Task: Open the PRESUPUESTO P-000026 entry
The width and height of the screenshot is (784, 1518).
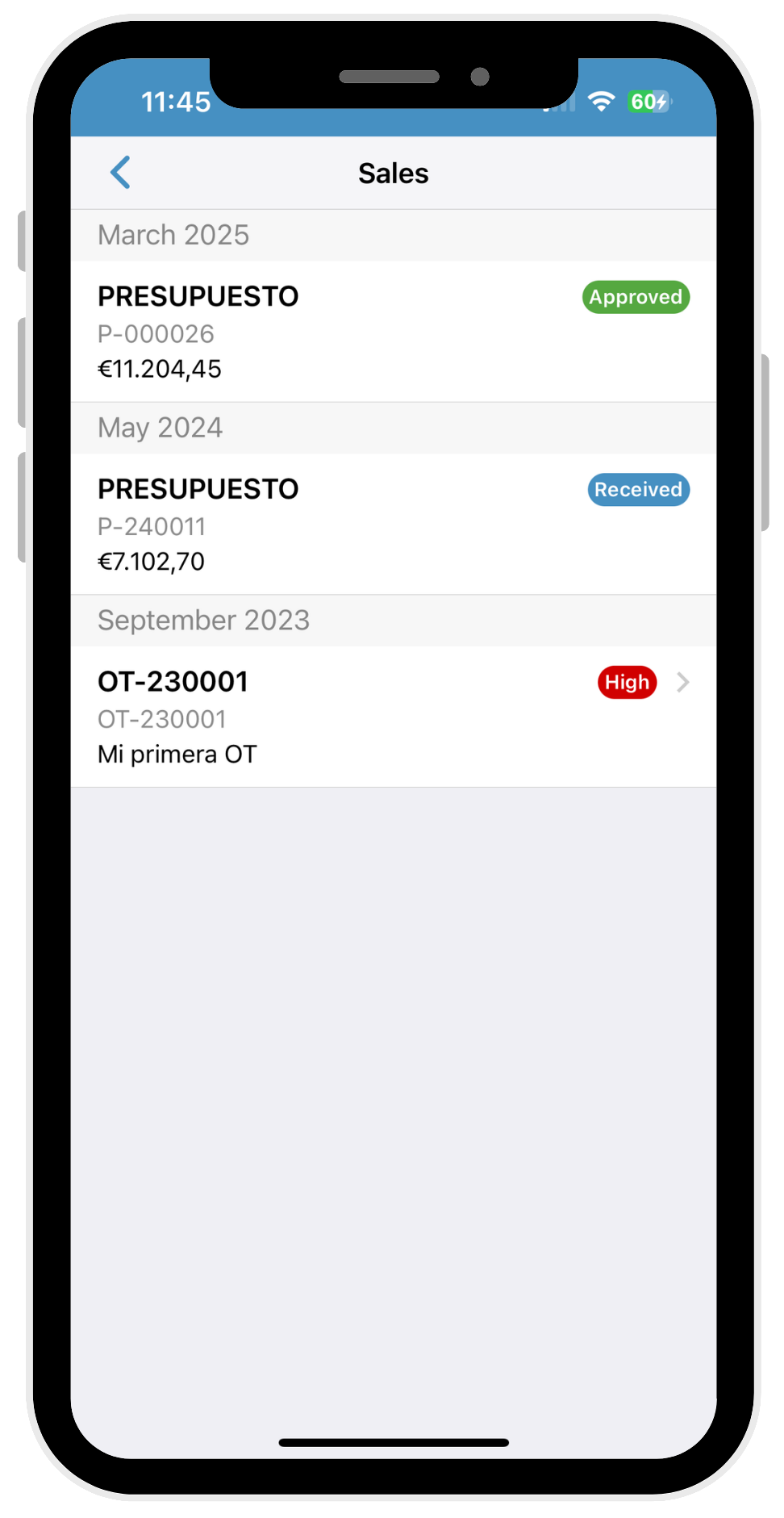Action: coord(394,332)
